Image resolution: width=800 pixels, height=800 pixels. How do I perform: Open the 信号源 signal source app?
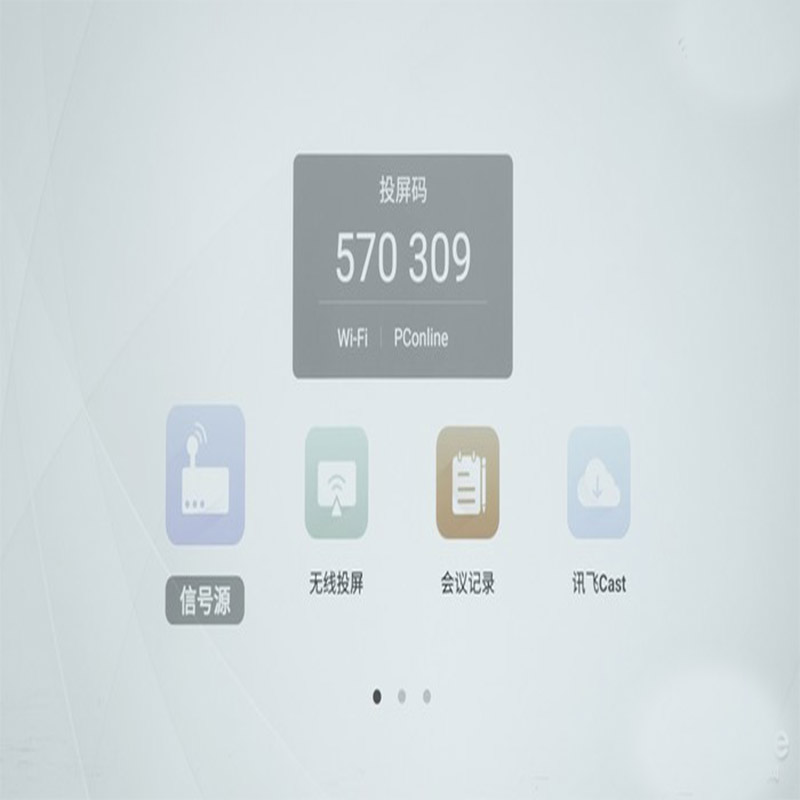(205, 475)
